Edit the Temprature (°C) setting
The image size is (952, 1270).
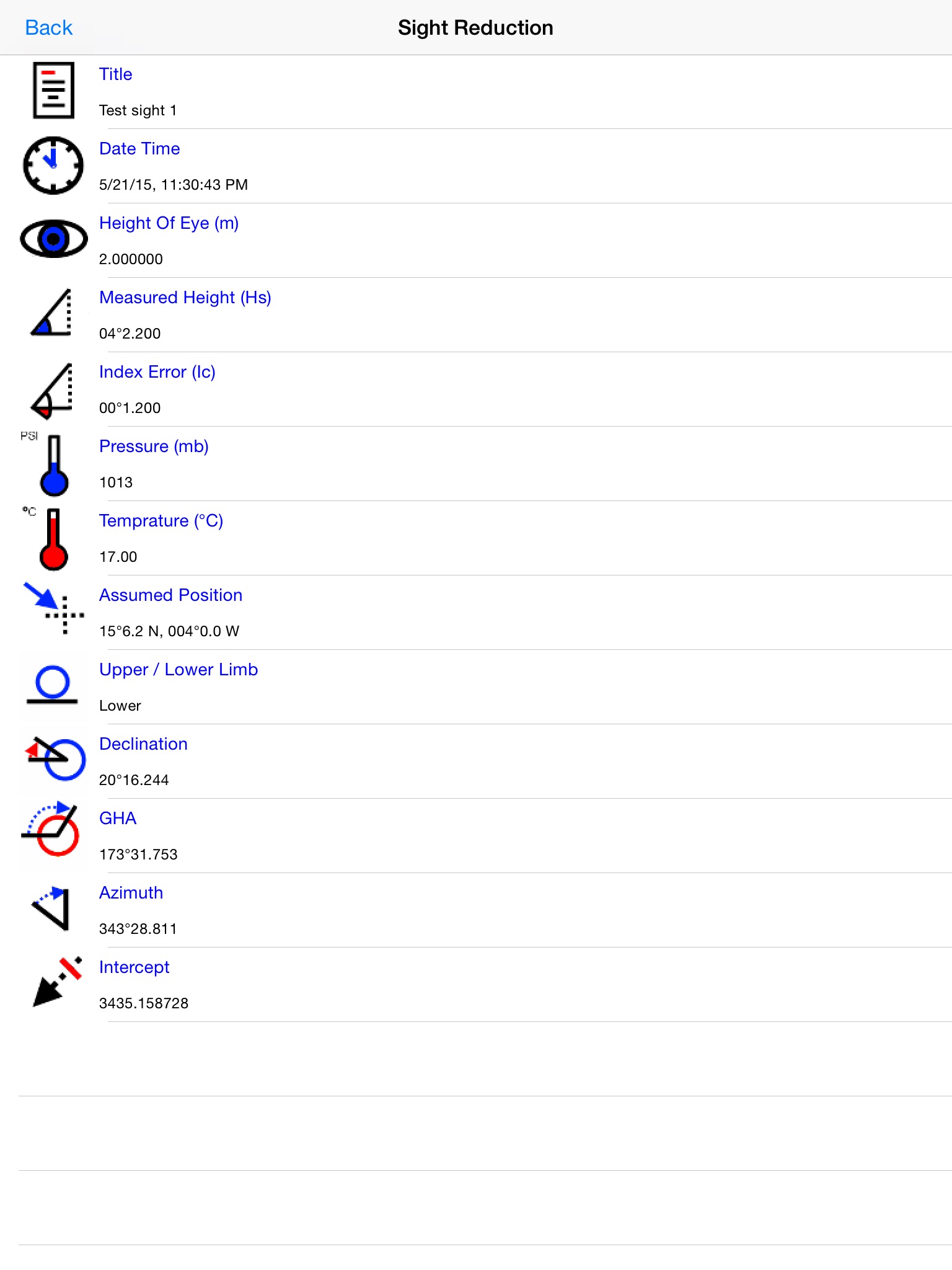point(476,538)
